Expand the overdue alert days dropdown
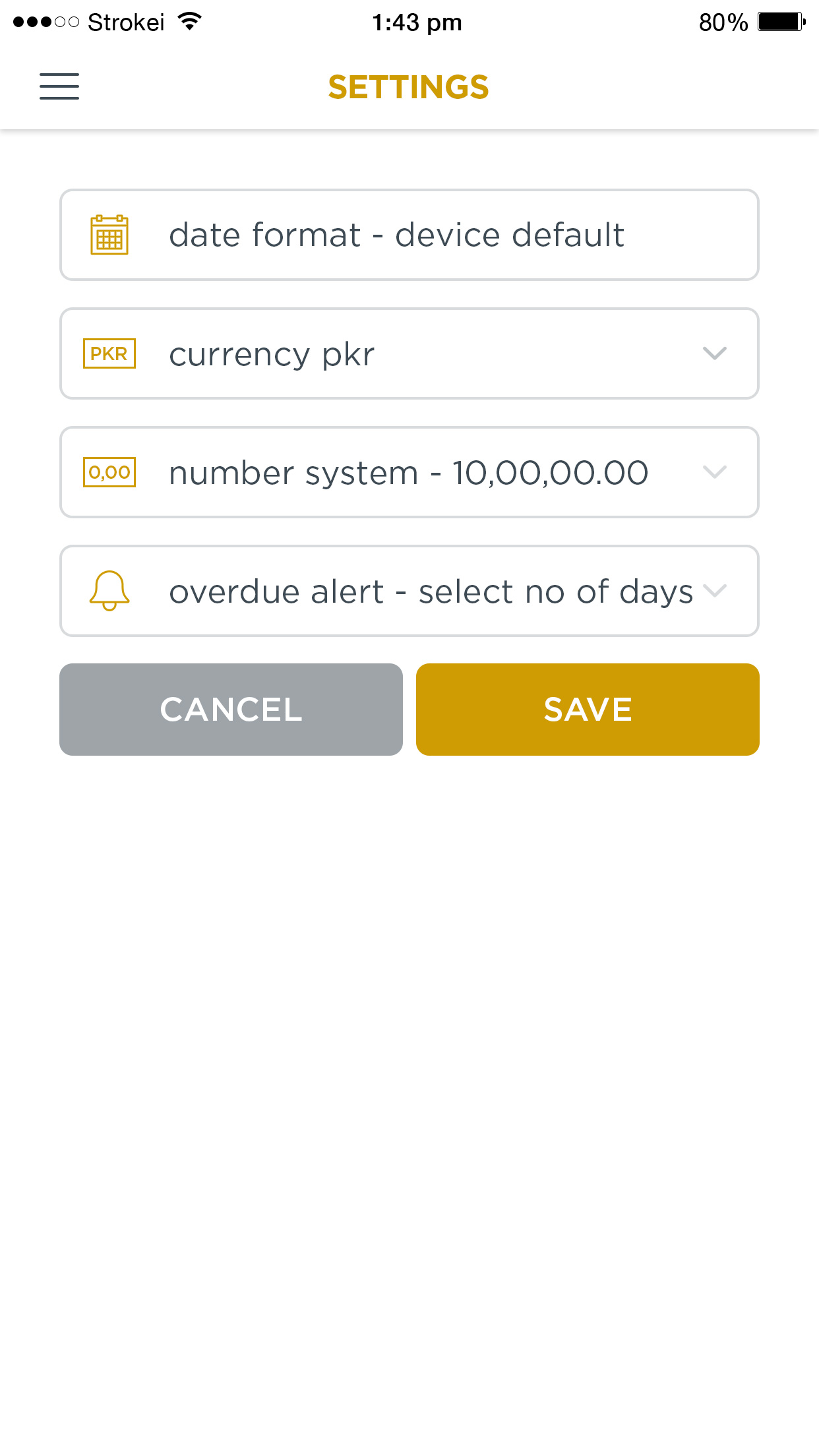 coord(716,591)
